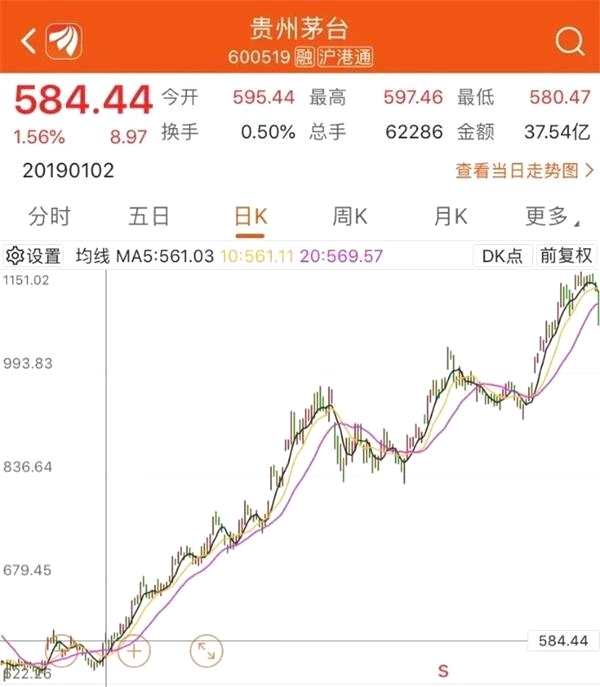Change the 前复权 adjustment mode
This screenshot has height=687, width=600.
(566, 256)
